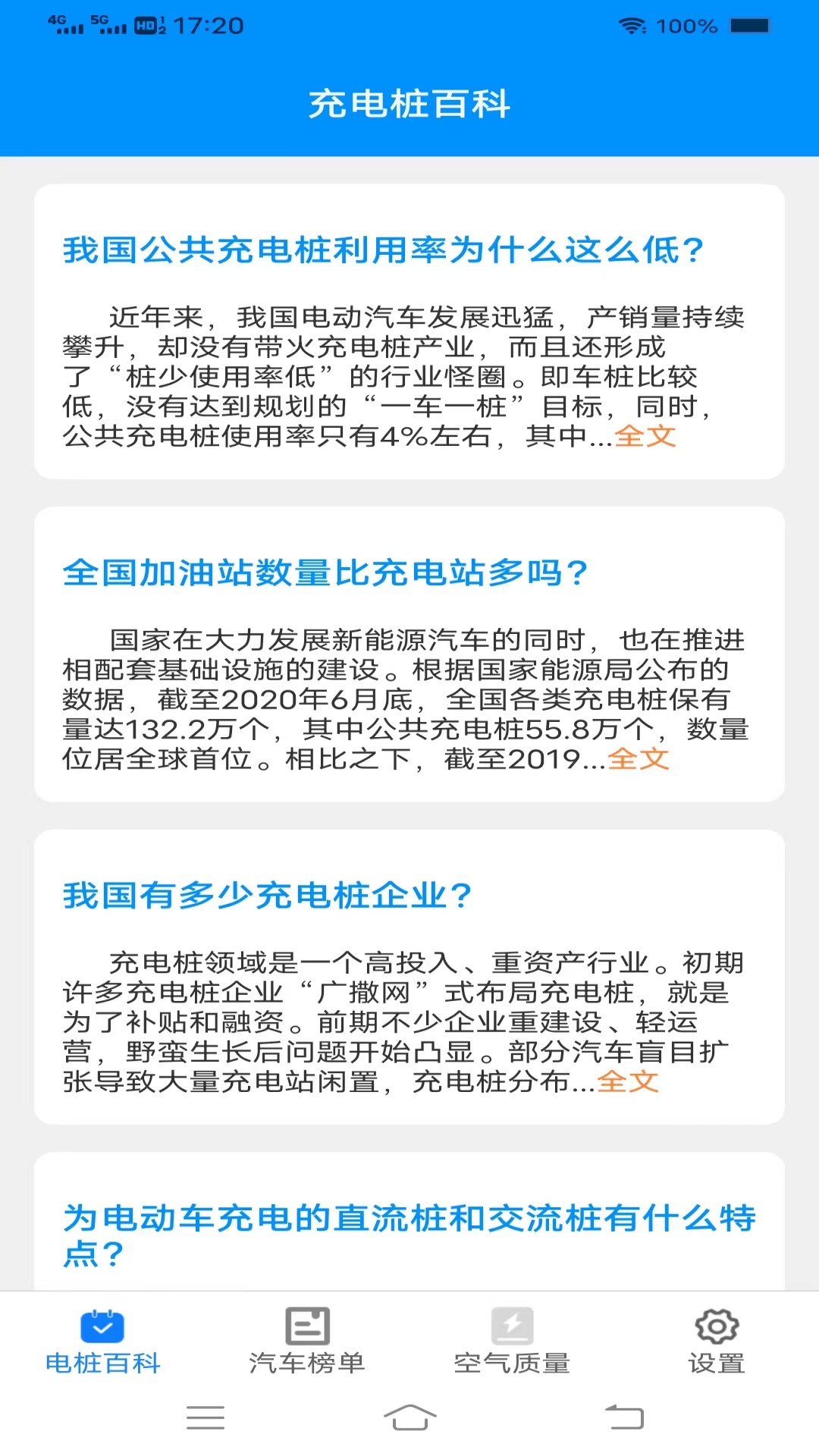Select the 电桩百科 tab
The image size is (819, 1456).
[102, 1341]
